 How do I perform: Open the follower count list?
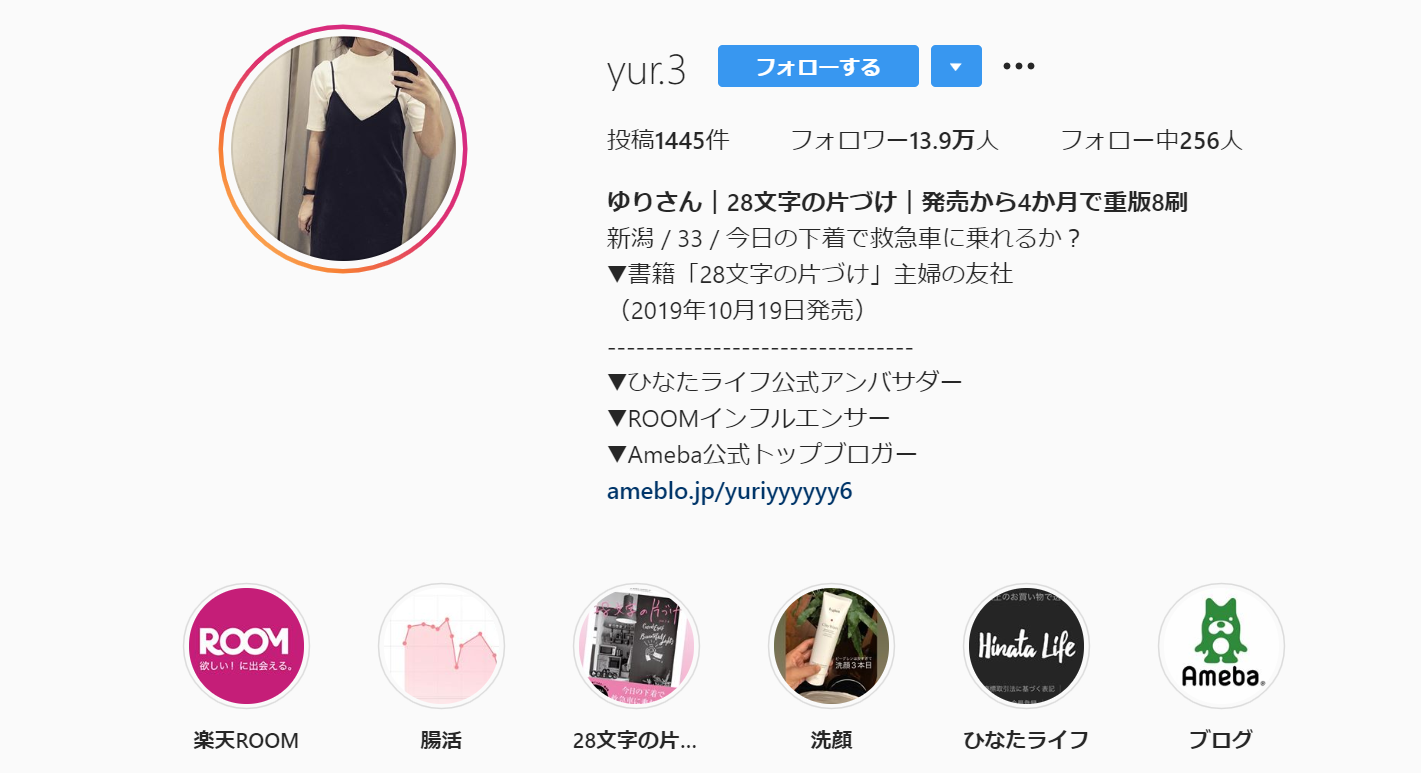coord(894,141)
